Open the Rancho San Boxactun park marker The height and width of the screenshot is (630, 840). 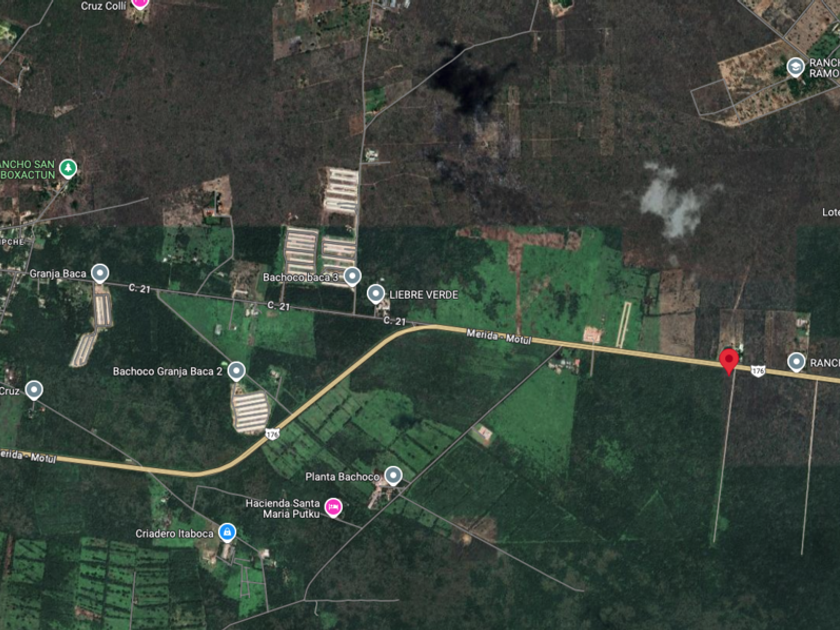point(68,168)
